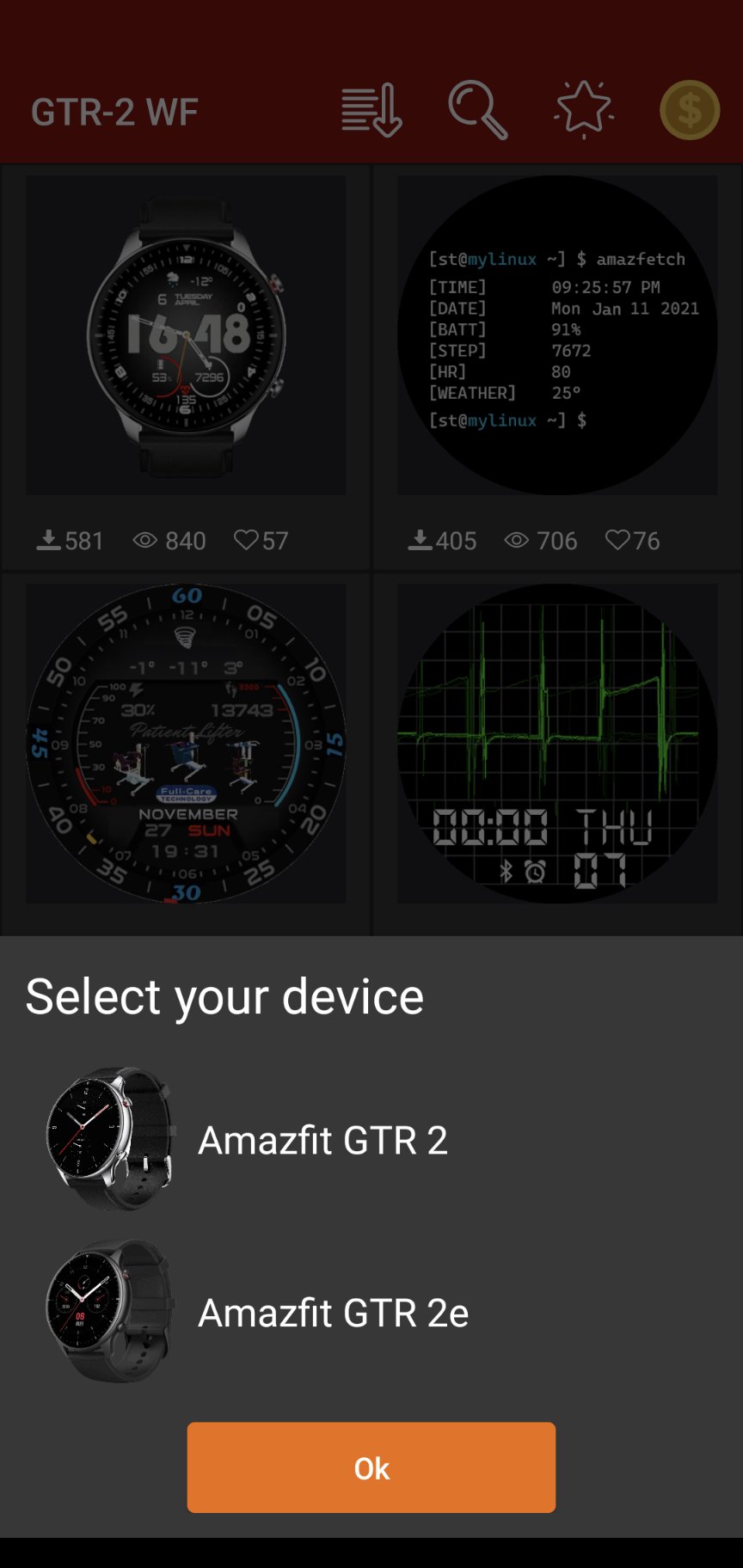The width and height of the screenshot is (743, 1568).
Task: Open the sort order icon
Action: (371, 111)
